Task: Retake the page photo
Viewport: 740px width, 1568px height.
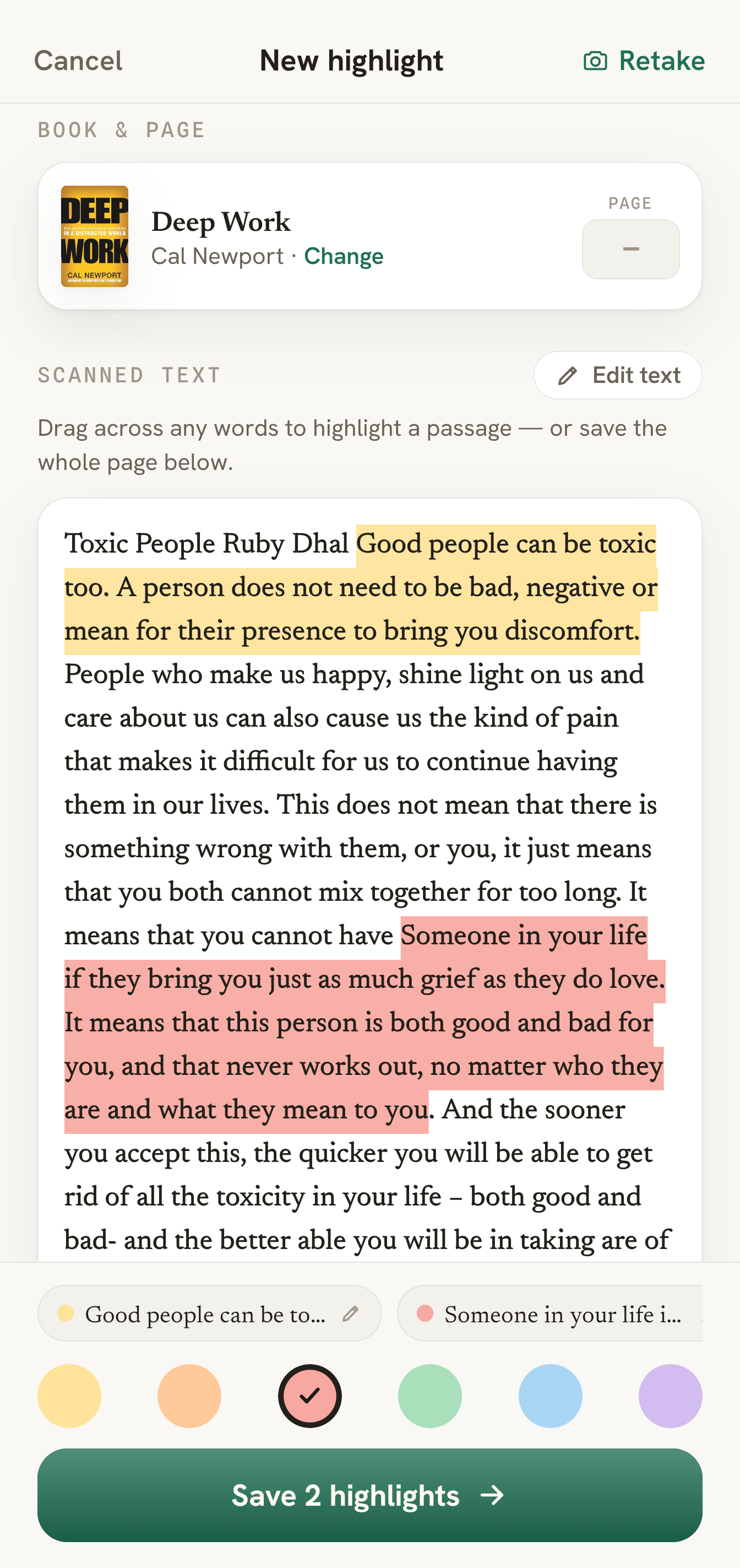Action: [644, 61]
